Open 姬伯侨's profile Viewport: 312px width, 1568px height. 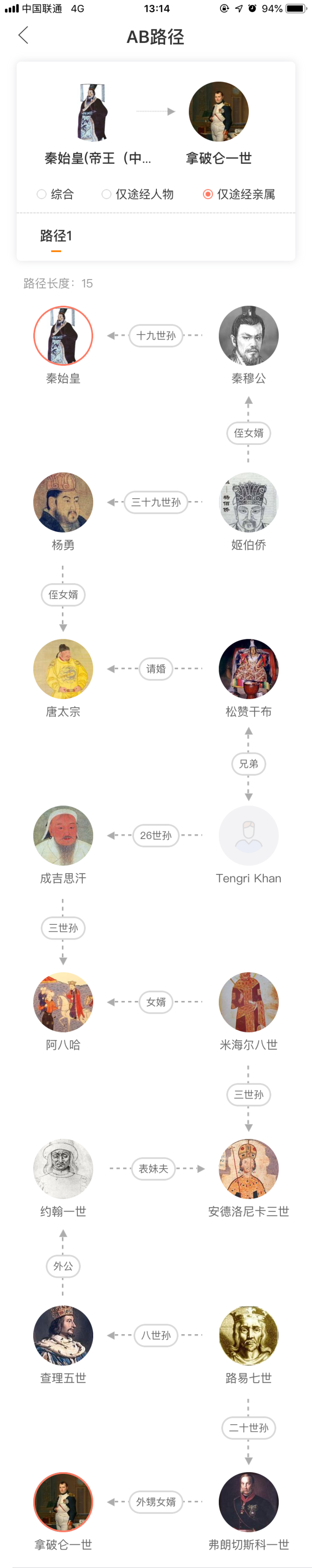248,502
